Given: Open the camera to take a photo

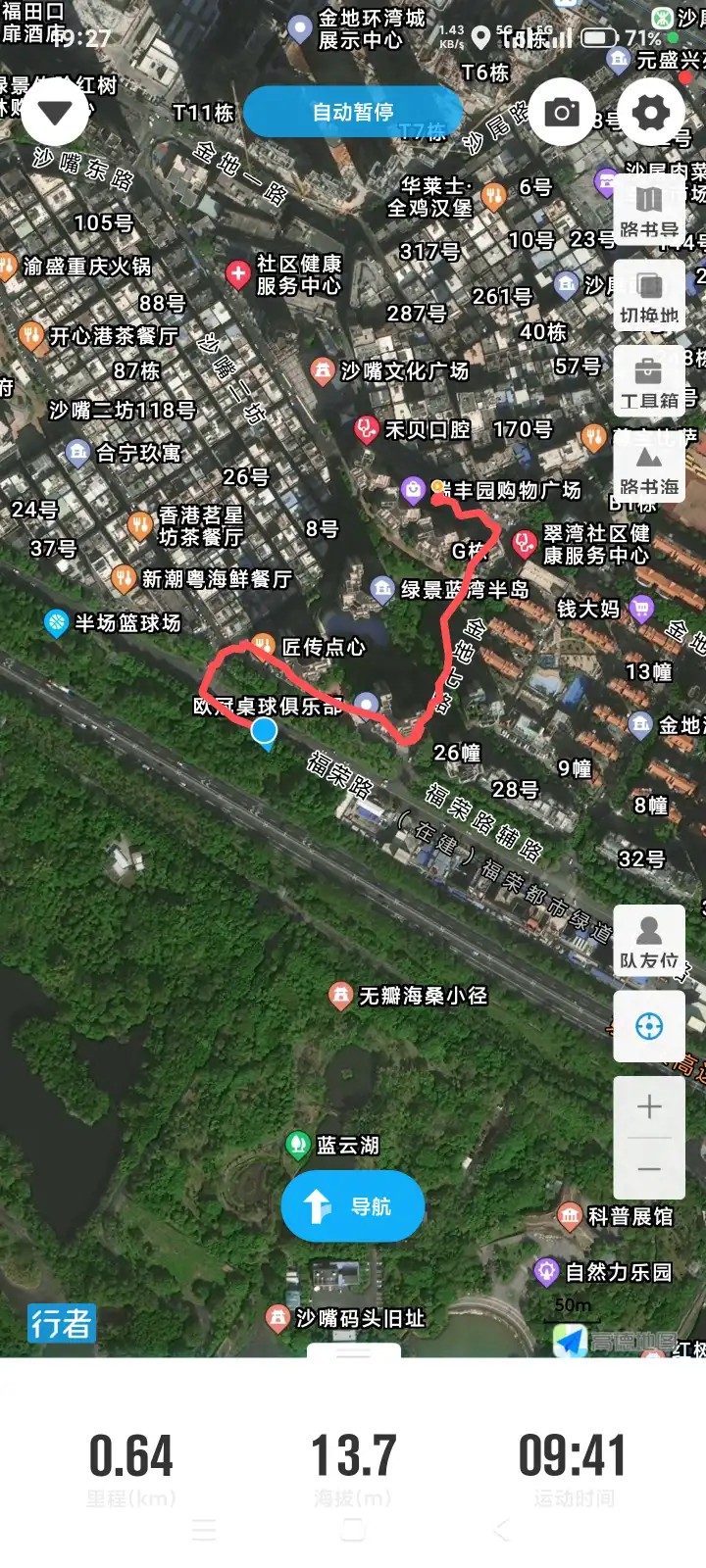Looking at the screenshot, I should point(562,113).
